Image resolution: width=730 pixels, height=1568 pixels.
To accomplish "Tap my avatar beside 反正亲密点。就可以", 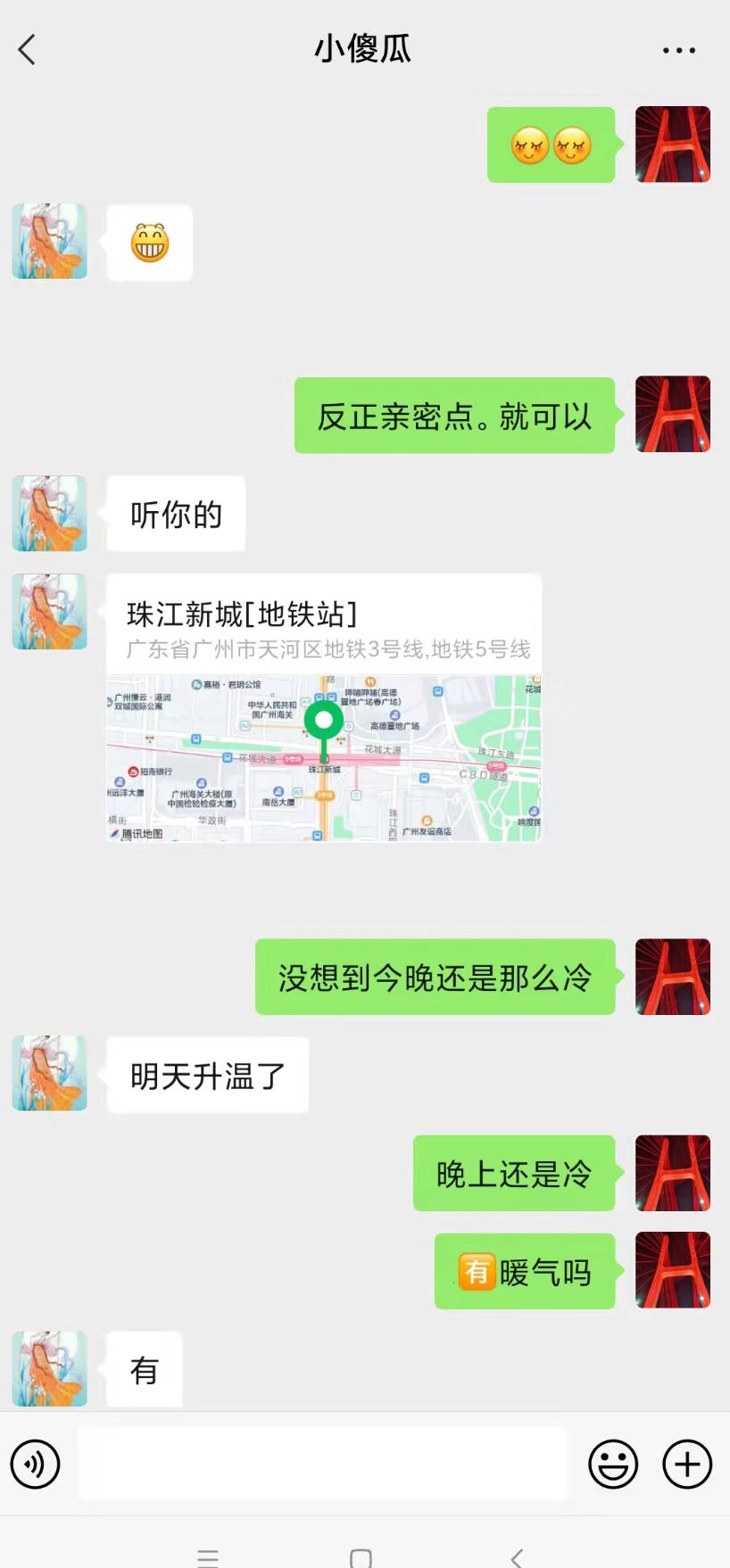I will 673,415.
